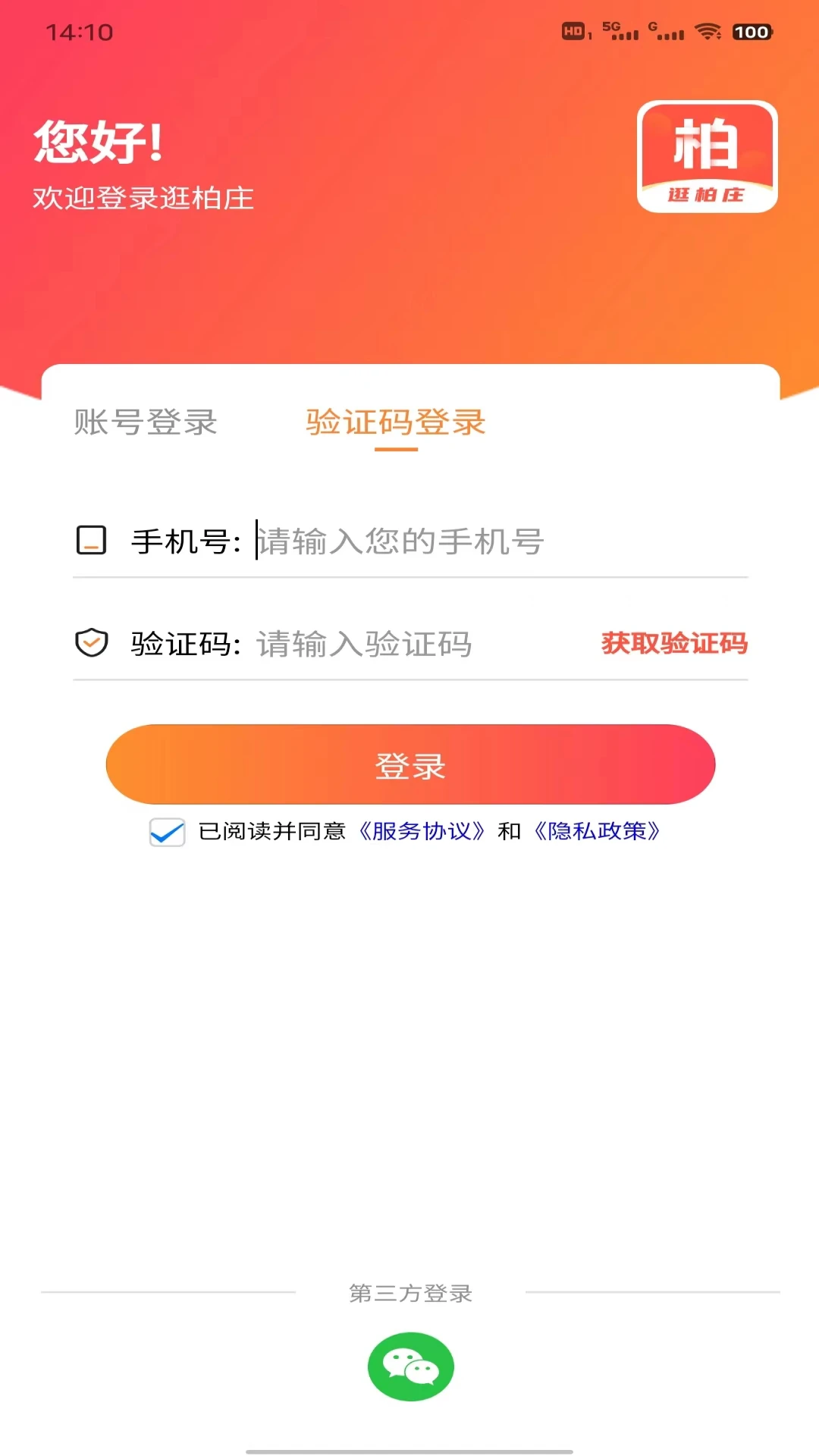Open the 隐私政策 privacy link

point(595,832)
